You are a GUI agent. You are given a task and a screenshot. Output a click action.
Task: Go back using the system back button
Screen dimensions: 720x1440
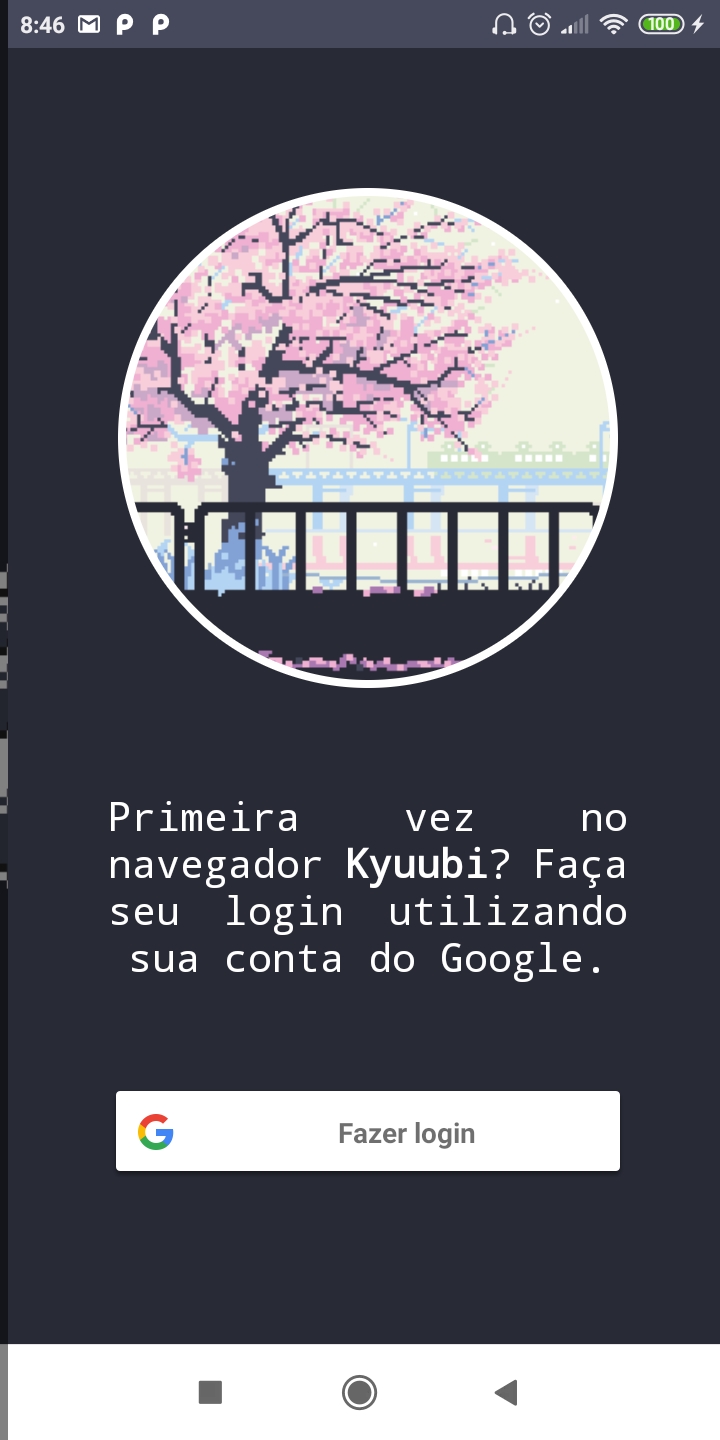tap(506, 1392)
